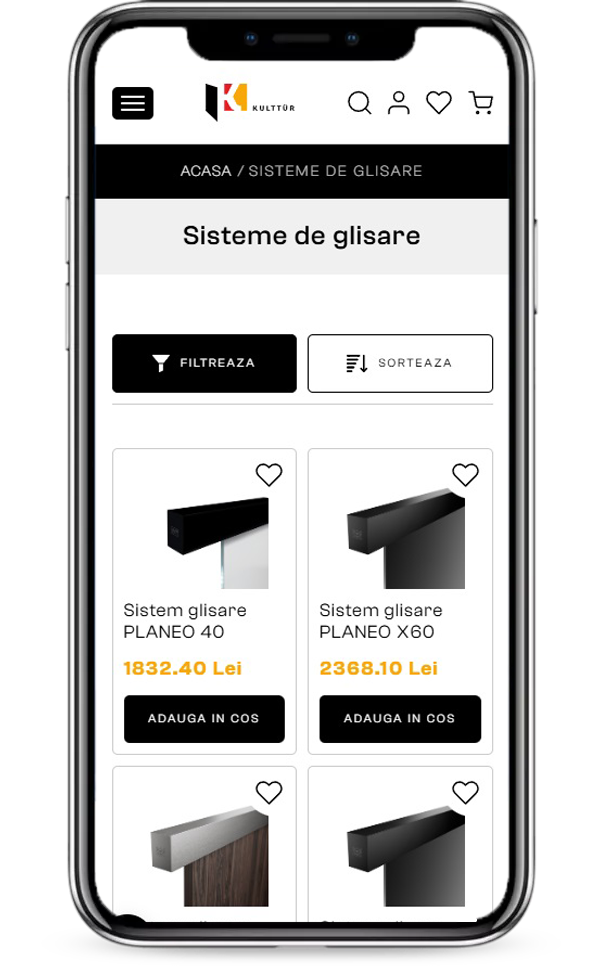This screenshot has width=603, height=972.
Task: Open the shopping cart
Action: (481, 103)
